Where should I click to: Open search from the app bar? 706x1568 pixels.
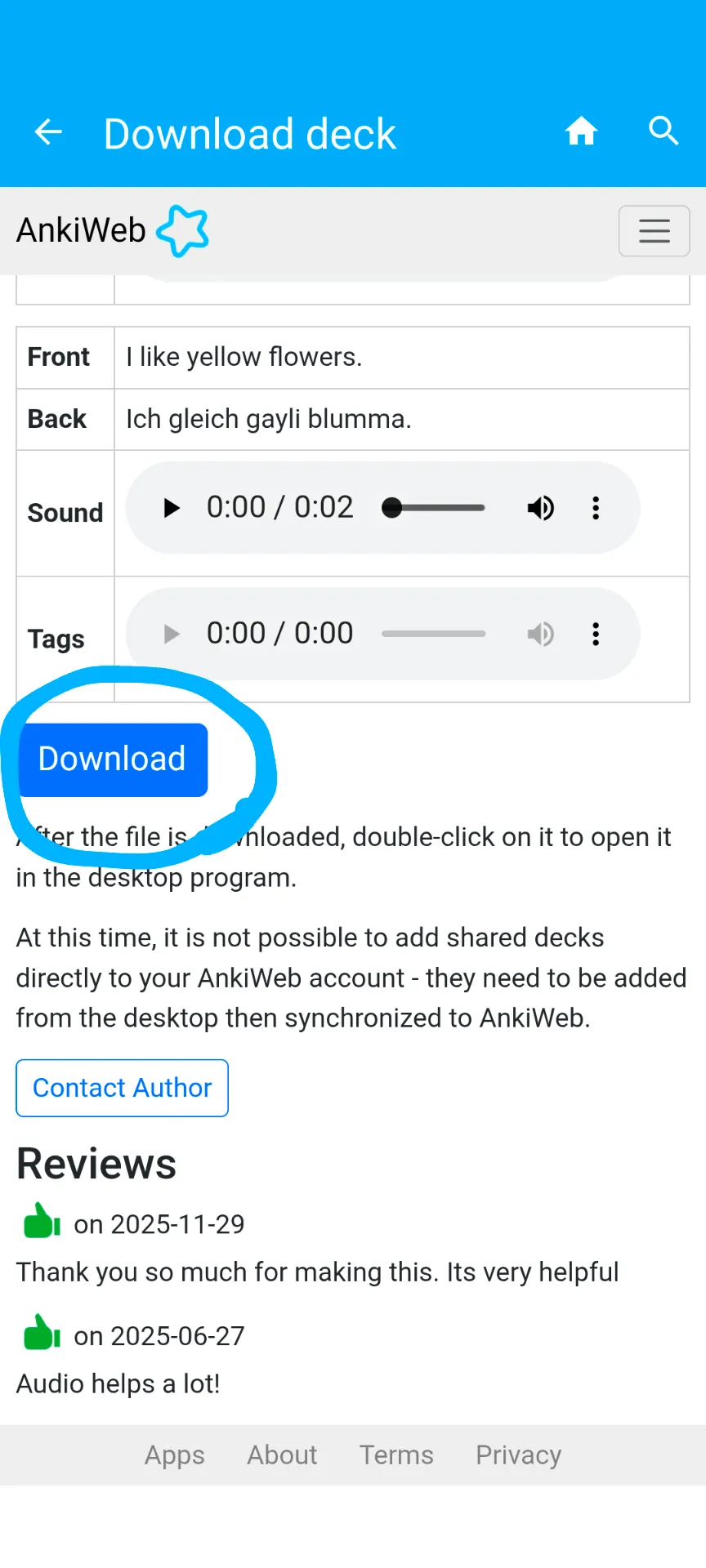point(663,131)
